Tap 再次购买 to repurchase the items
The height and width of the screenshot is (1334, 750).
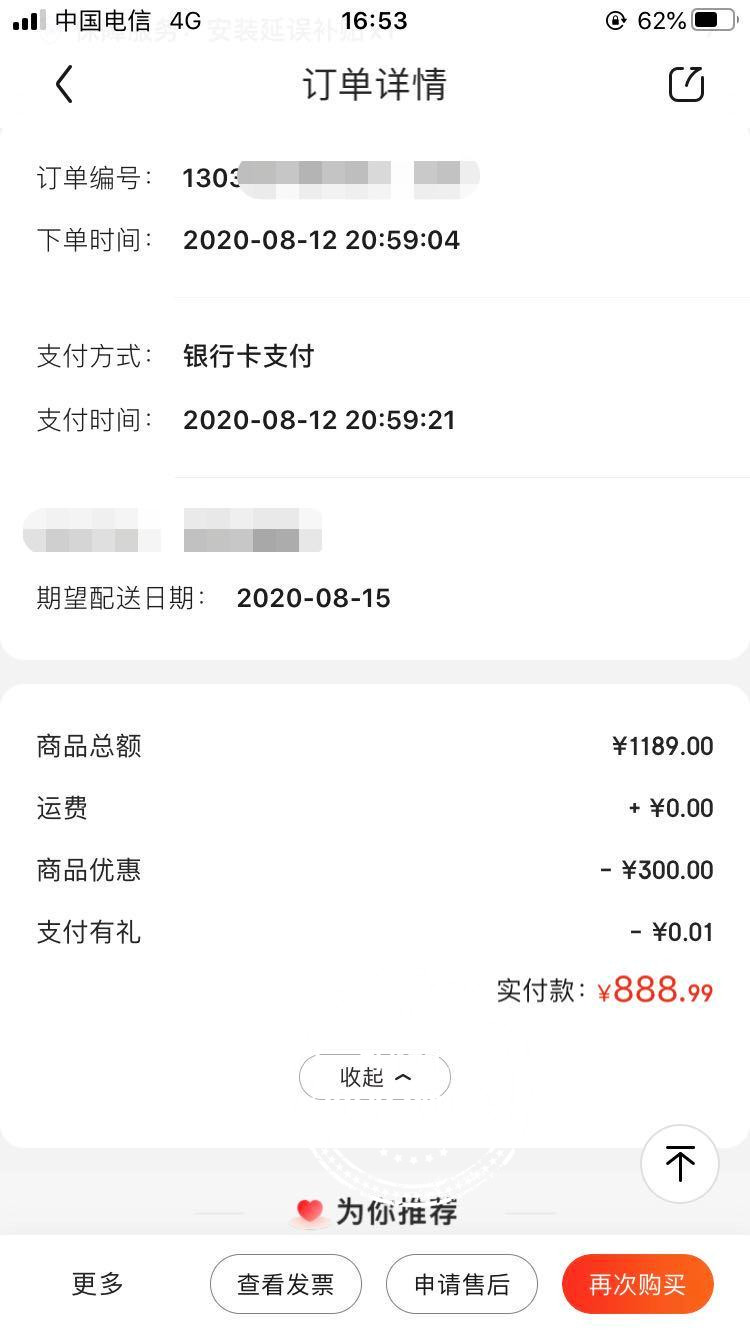click(x=637, y=1284)
